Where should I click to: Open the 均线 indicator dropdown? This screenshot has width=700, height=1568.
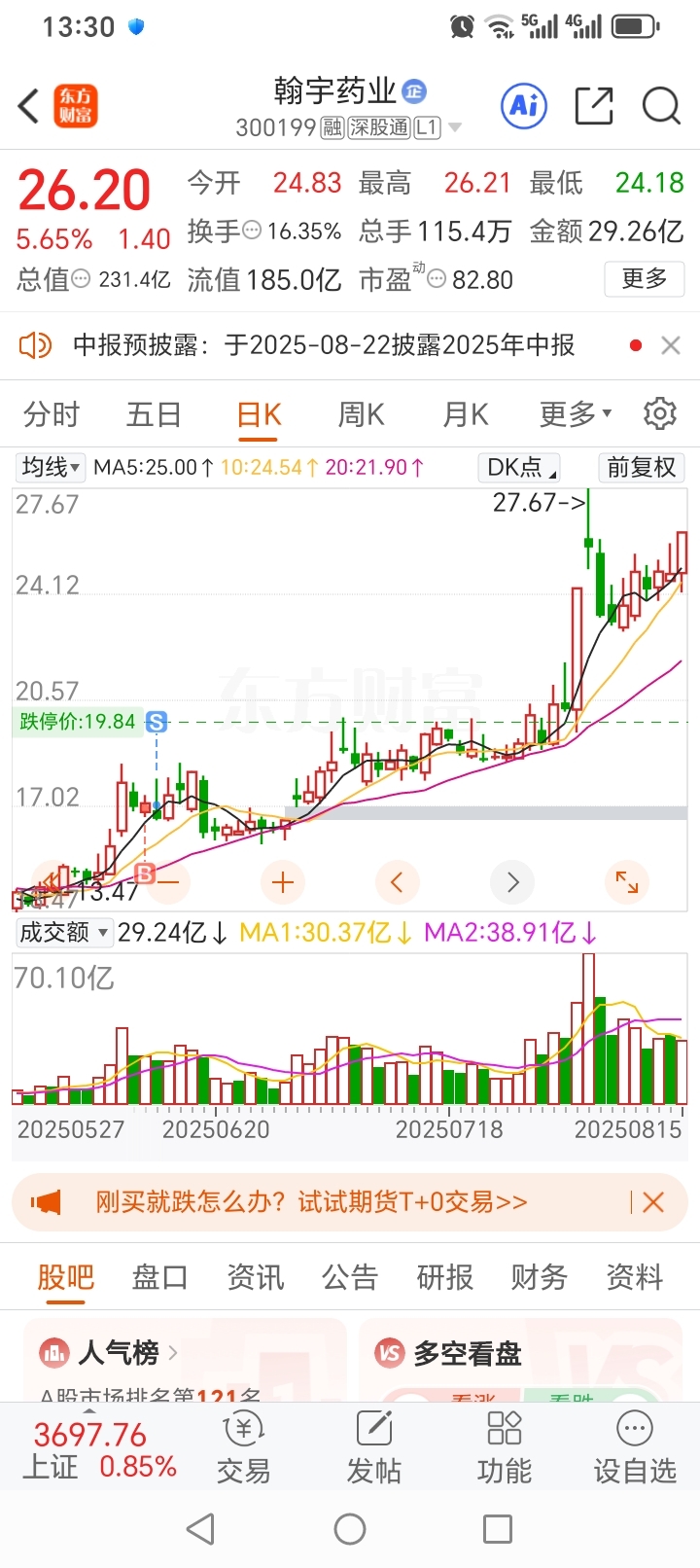51,467
